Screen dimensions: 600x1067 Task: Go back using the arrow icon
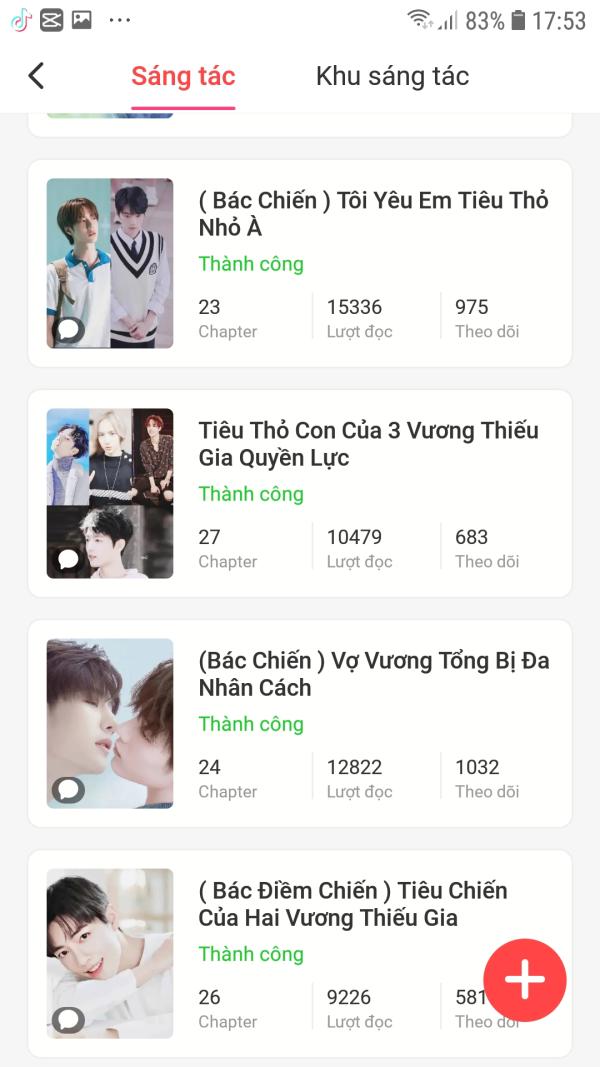[x=37, y=76]
